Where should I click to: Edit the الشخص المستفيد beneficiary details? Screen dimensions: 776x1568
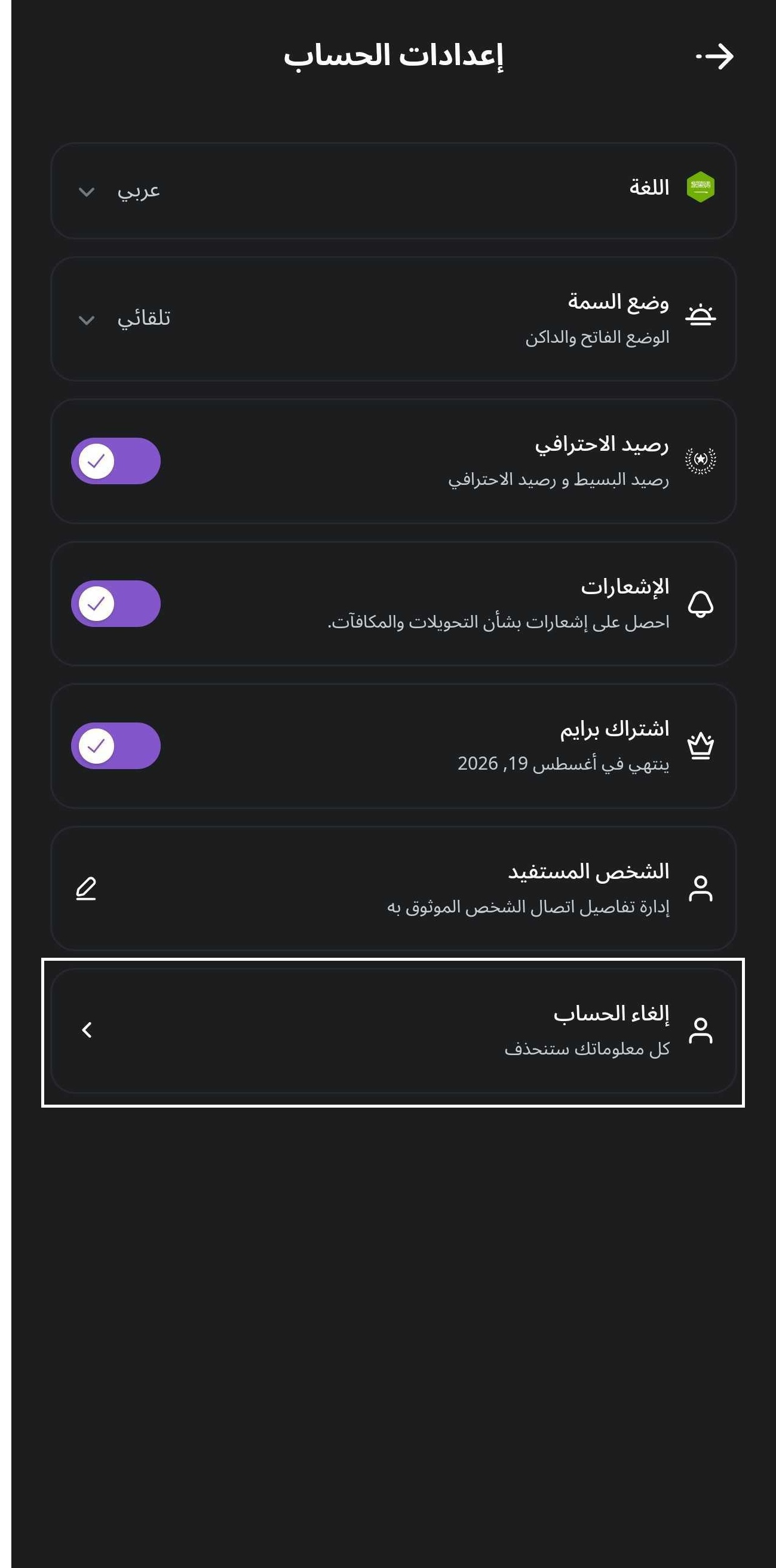pyautogui.click(x=87, y=888)
